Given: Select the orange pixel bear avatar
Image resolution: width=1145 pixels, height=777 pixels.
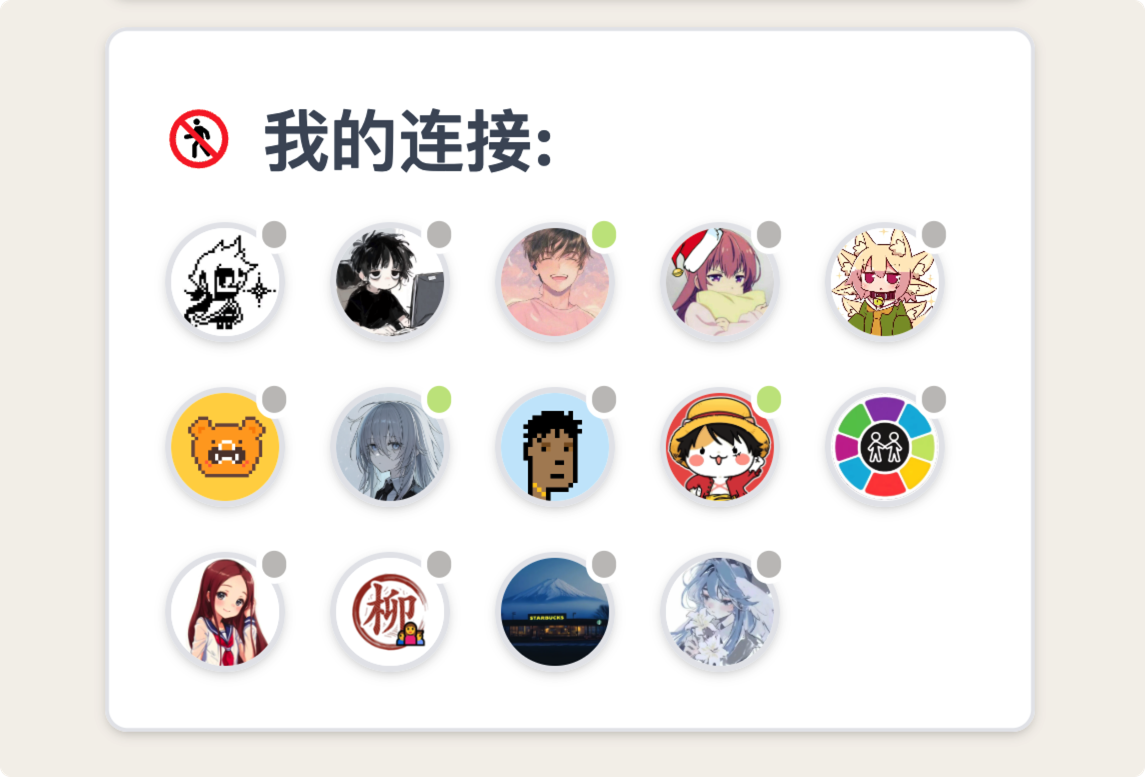Looking at the screenshot, I should 225,446.
